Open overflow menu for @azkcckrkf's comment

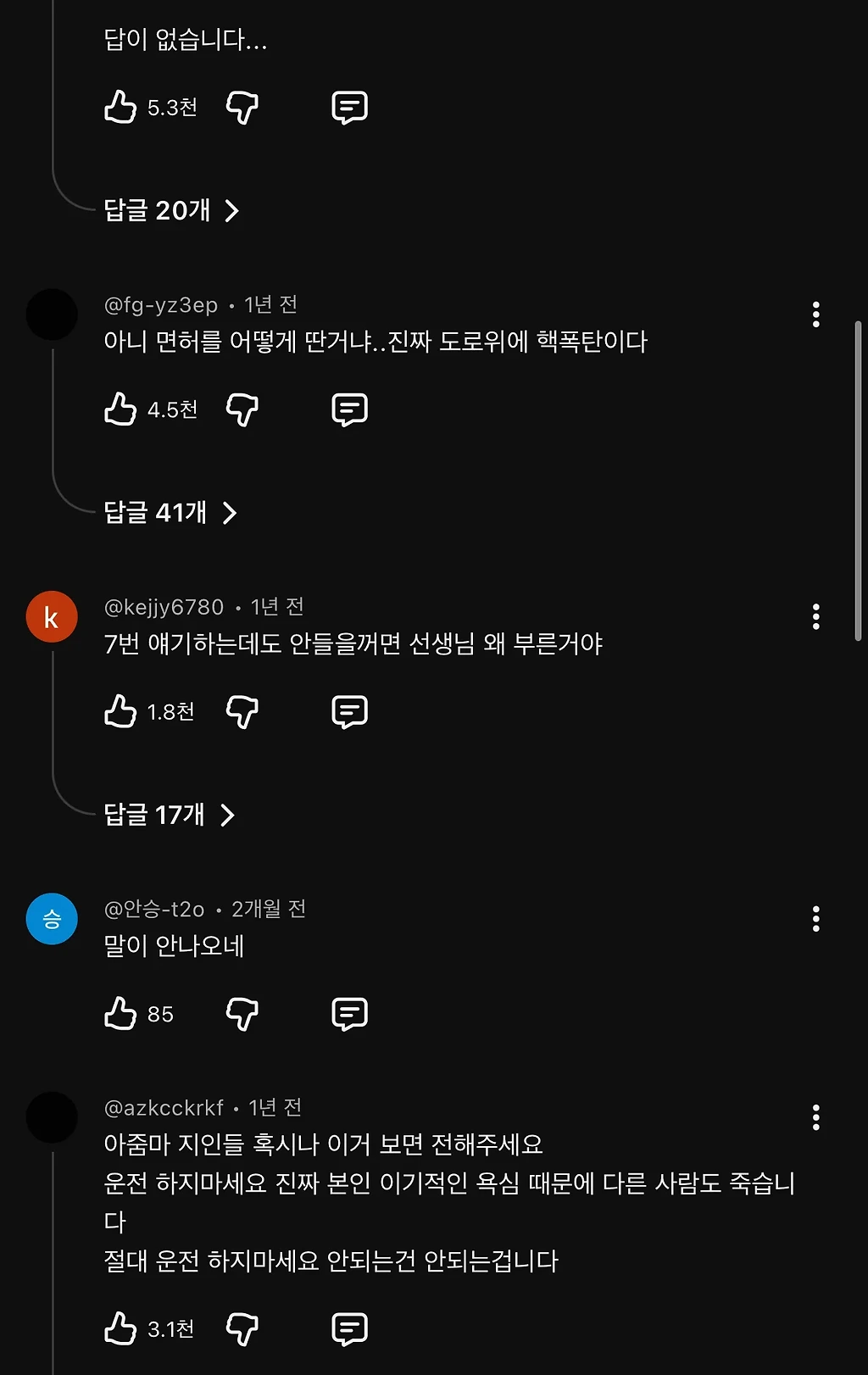coord(815,1117)
